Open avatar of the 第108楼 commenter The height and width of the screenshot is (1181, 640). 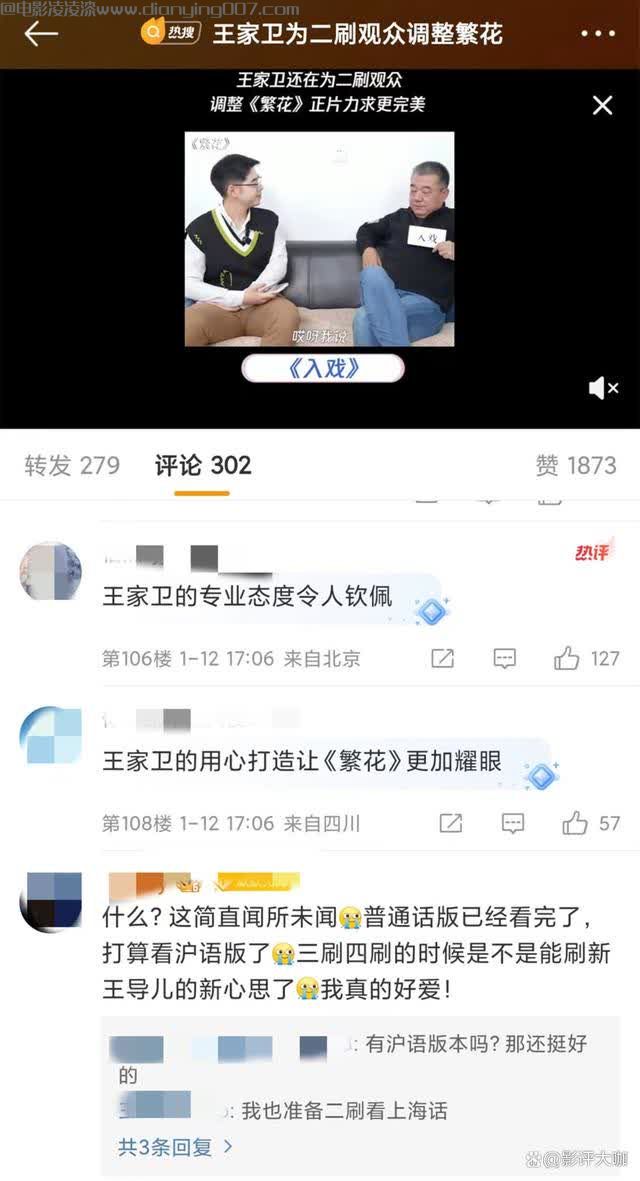click(x=50, y=735)
